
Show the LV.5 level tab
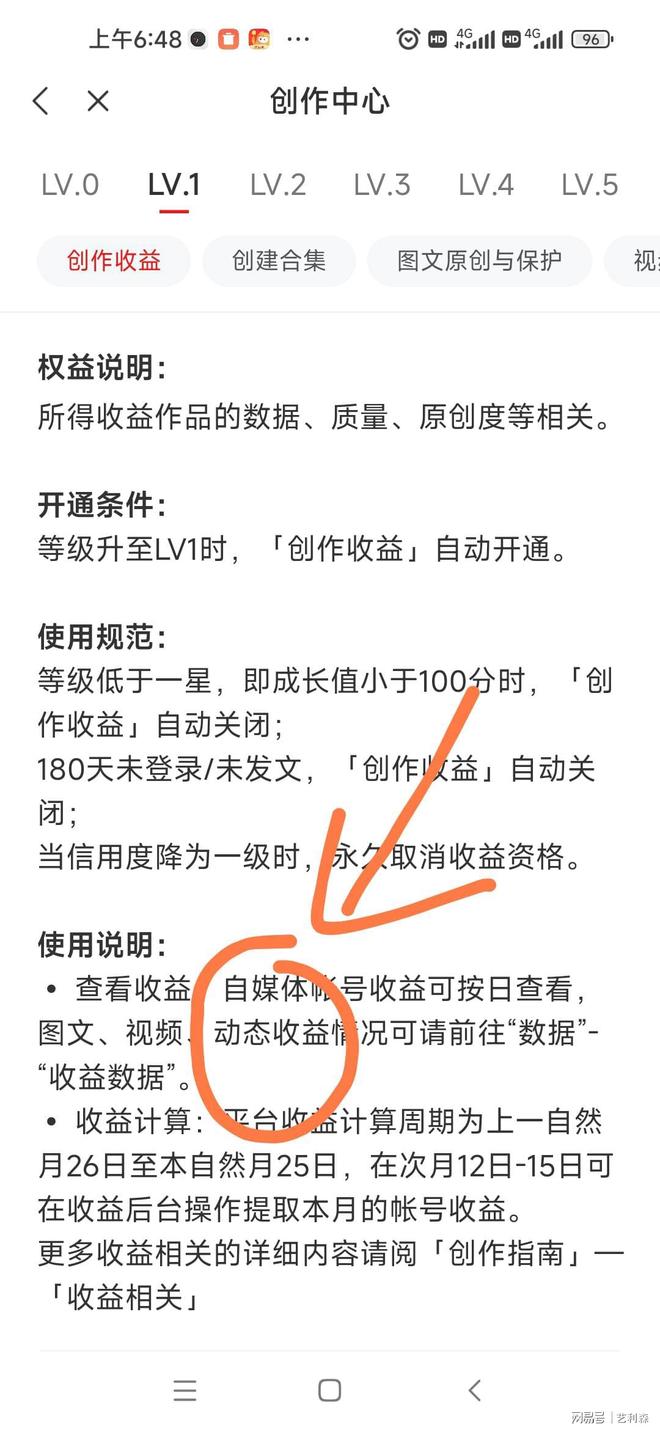(590, 185)
